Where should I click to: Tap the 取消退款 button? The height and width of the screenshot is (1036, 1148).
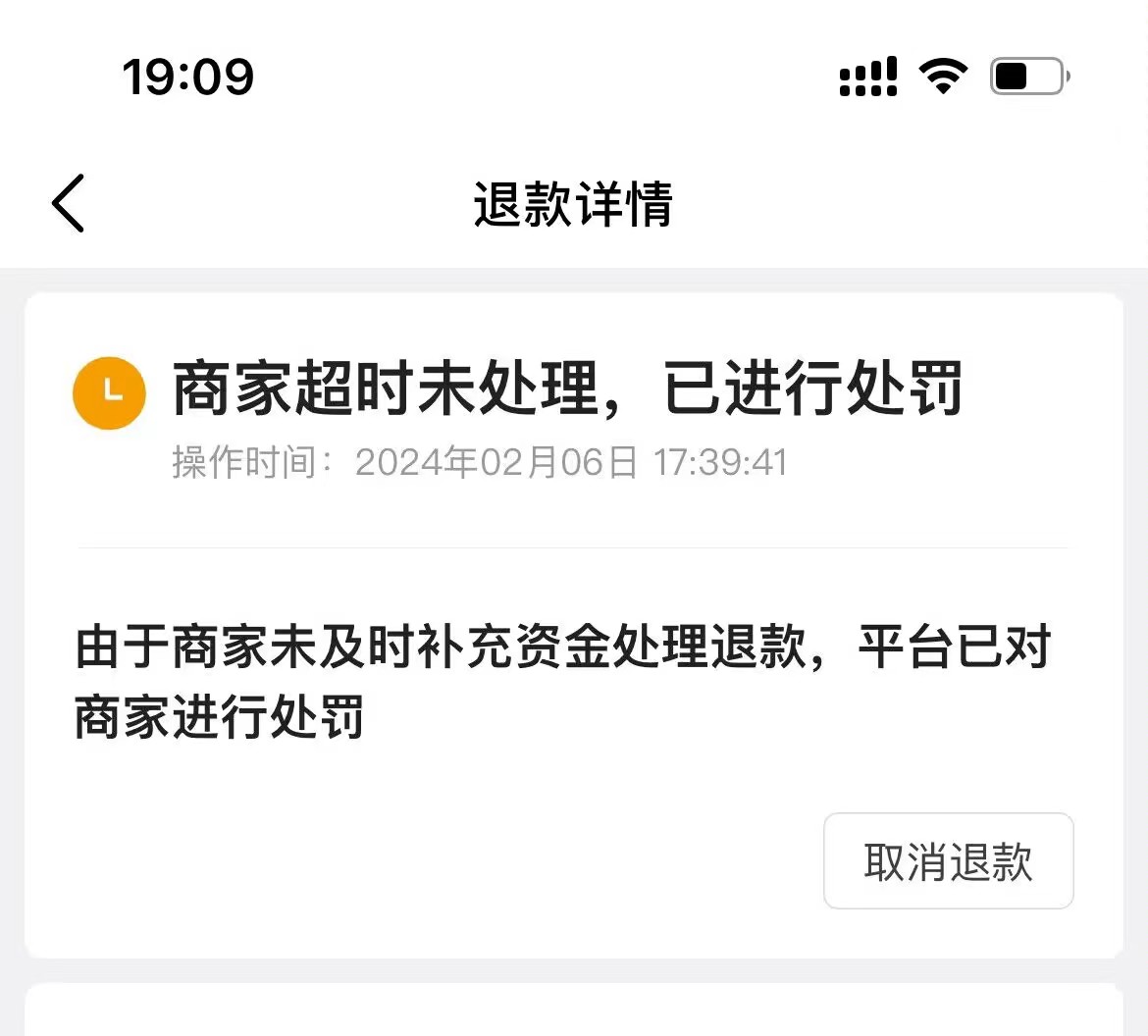(948, 861)
